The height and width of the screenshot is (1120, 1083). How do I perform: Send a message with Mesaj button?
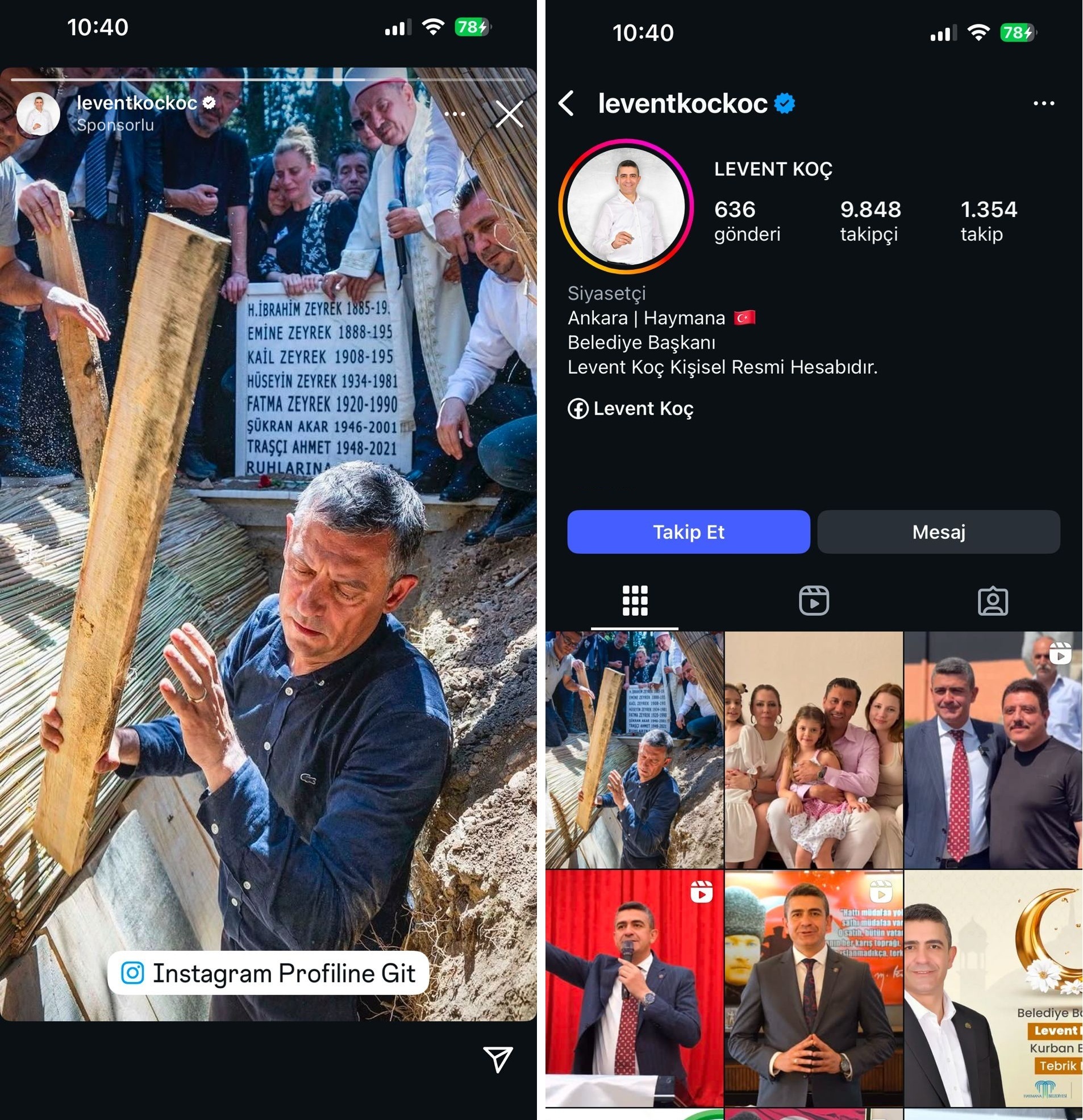(938, 532)
